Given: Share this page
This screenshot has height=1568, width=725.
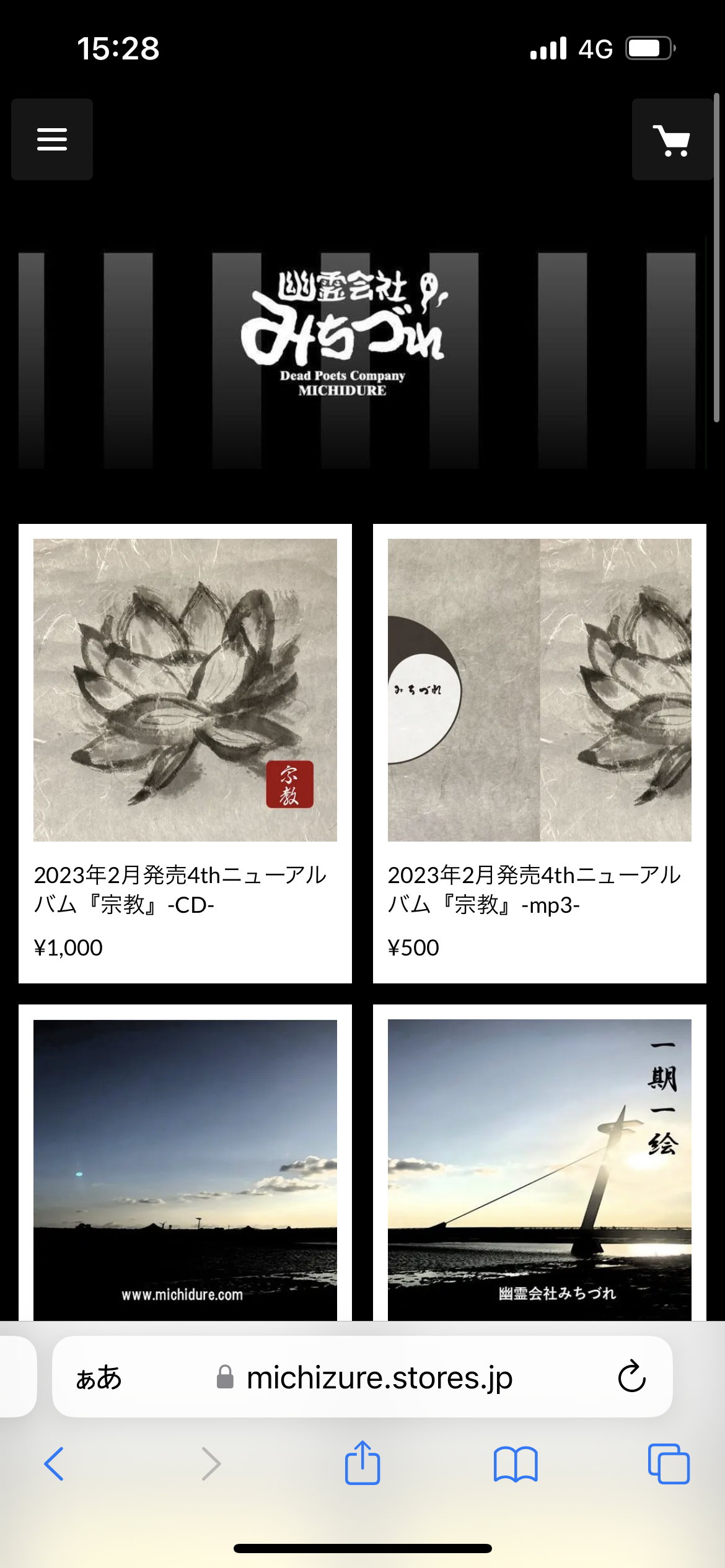Looking at the screenshot, I should click(x=362, y=1463).
